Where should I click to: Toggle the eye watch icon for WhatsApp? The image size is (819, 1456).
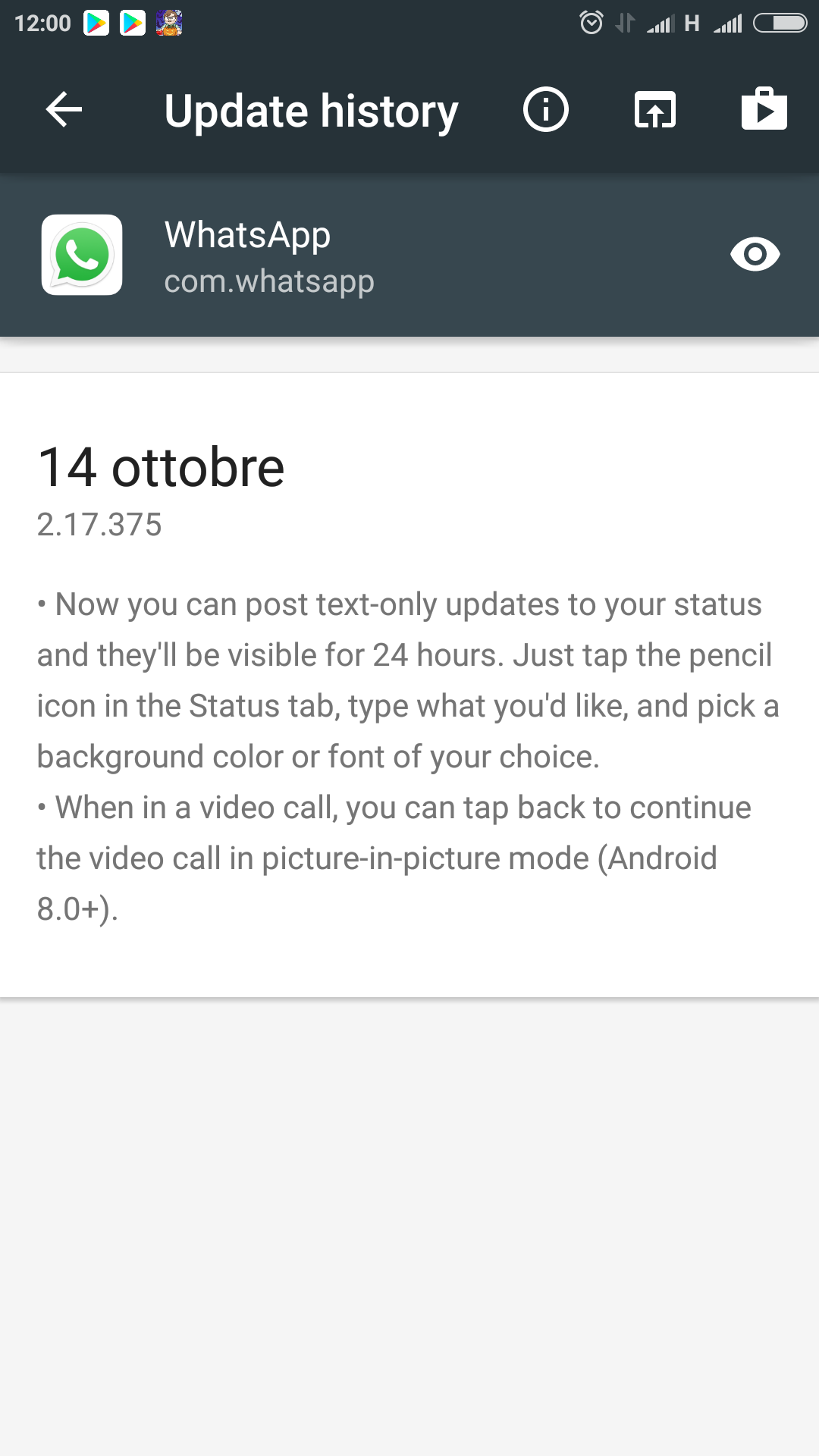tap(755, 254)
